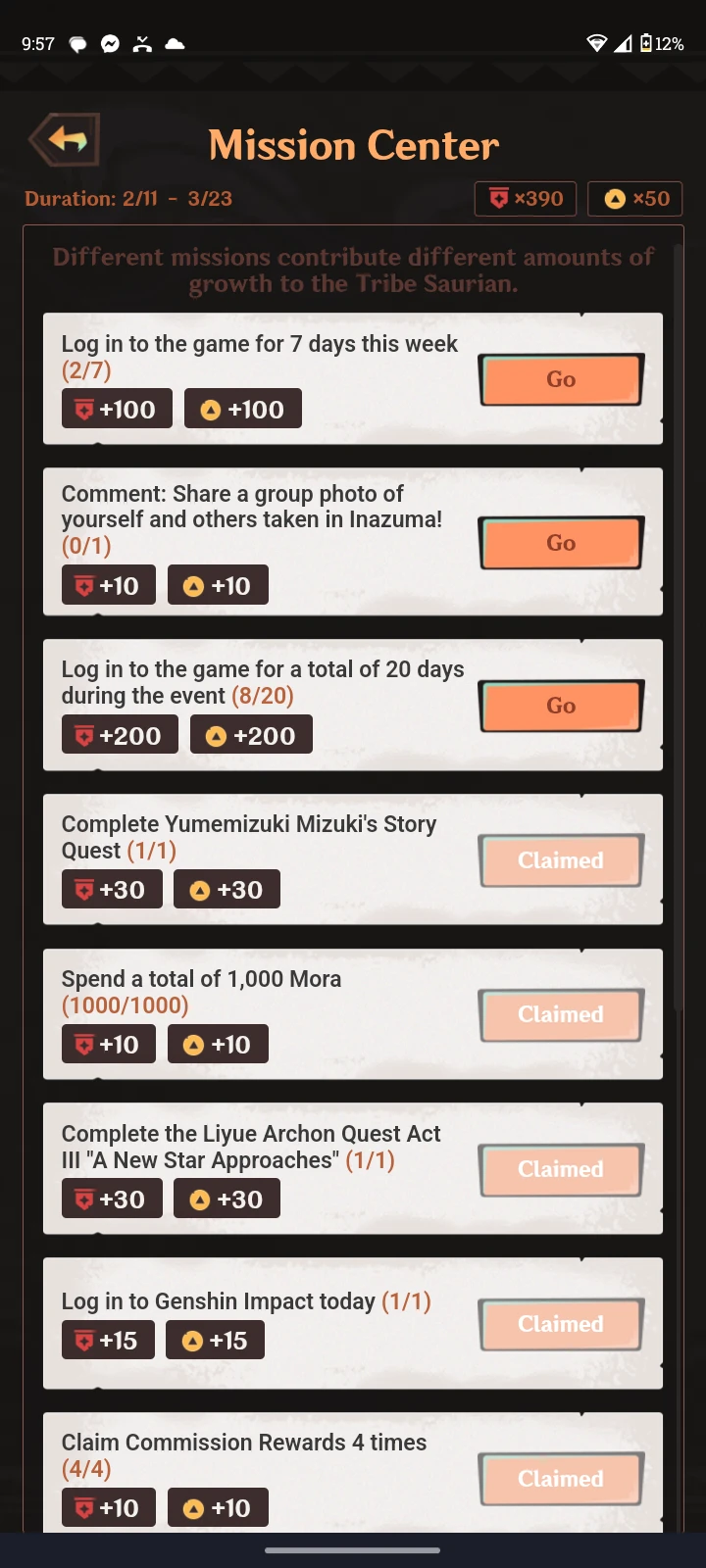Image resolution: width=706 pixels, height=1568 pixels.
Task: Tap Go for the 20-day total login mission
Action: pos(561,706)
